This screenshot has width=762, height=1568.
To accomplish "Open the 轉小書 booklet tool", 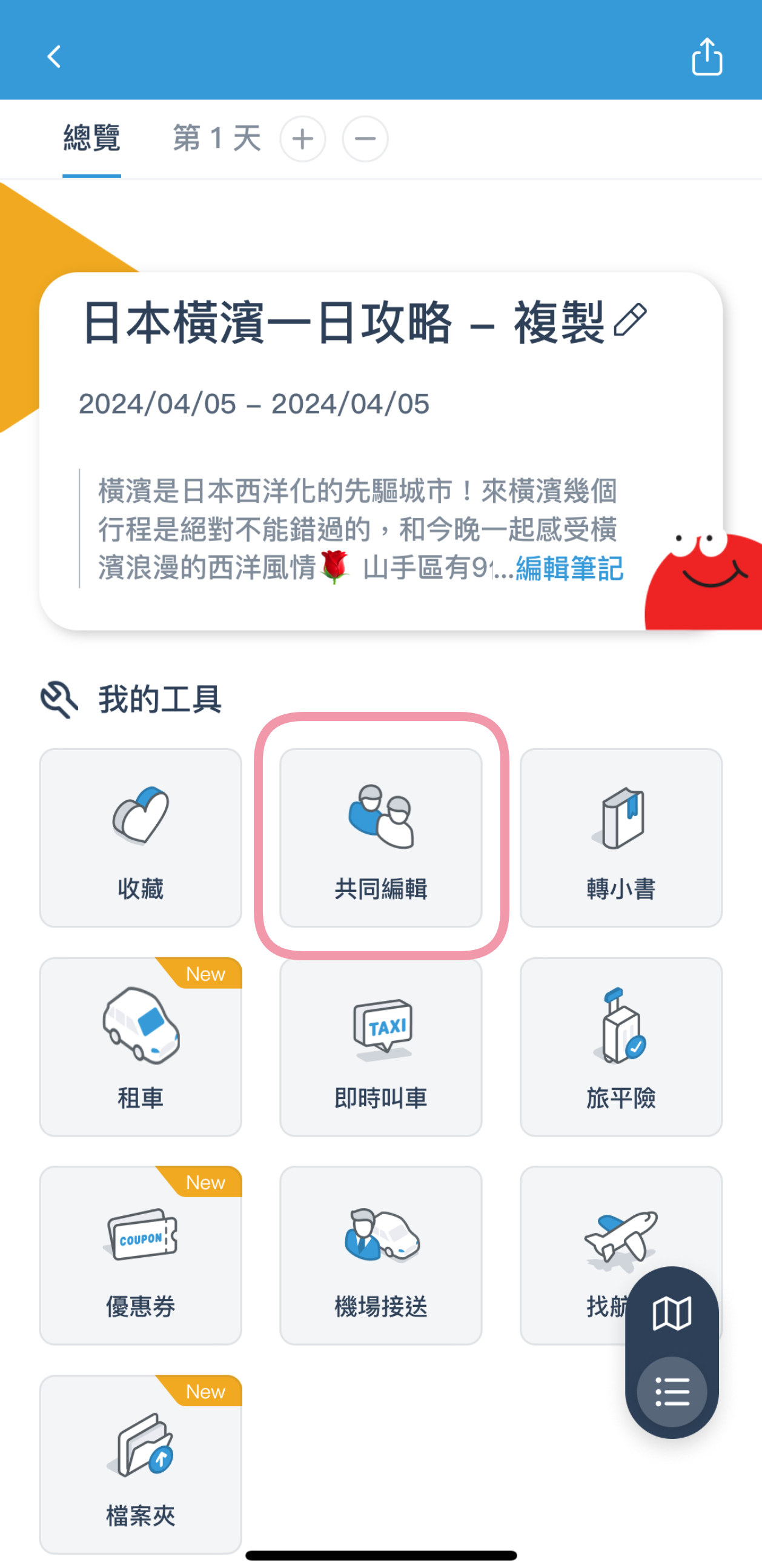I will coord(621,840).
